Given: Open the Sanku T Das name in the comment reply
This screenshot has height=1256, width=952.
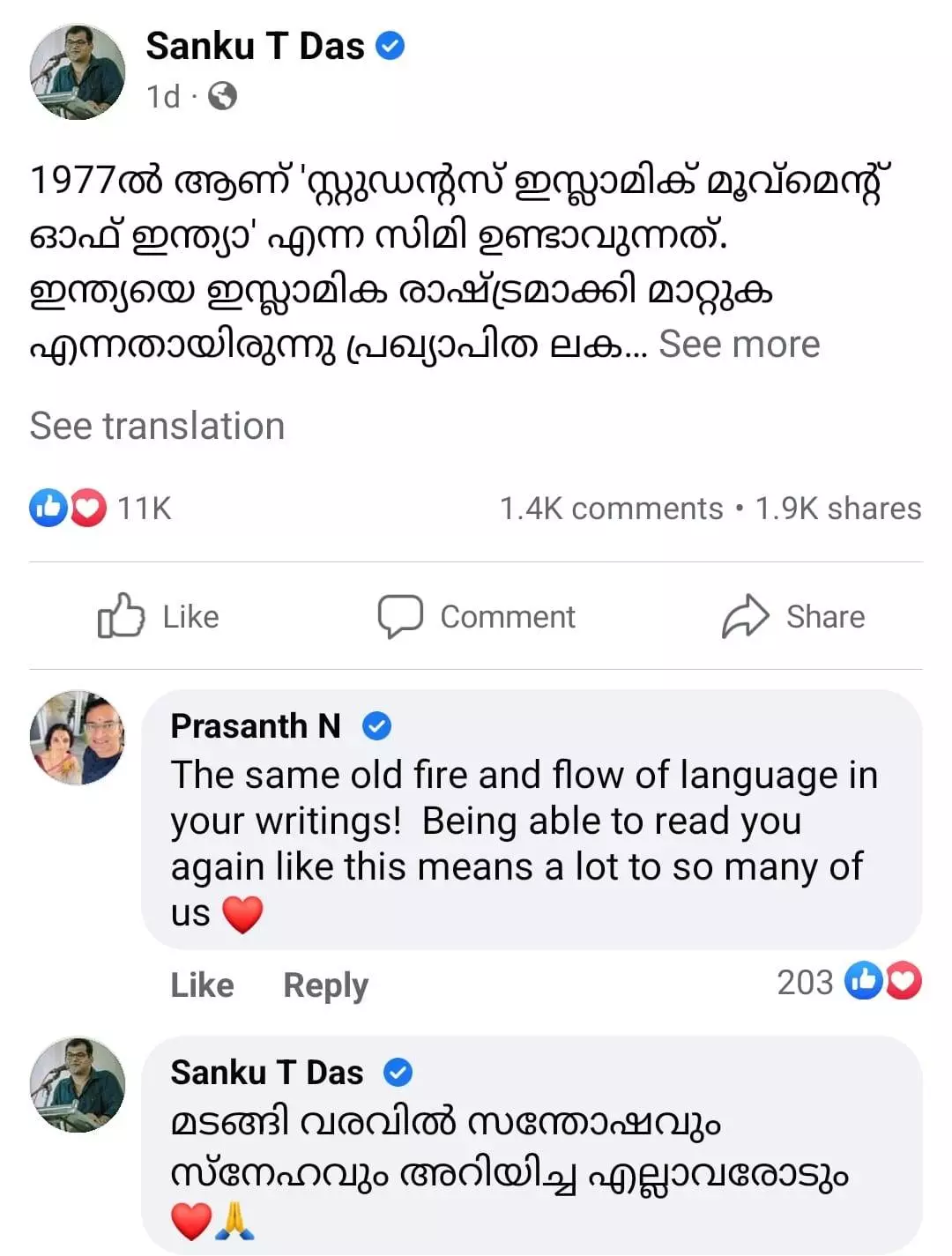Looking at the screenshot, I should 266,1073.
